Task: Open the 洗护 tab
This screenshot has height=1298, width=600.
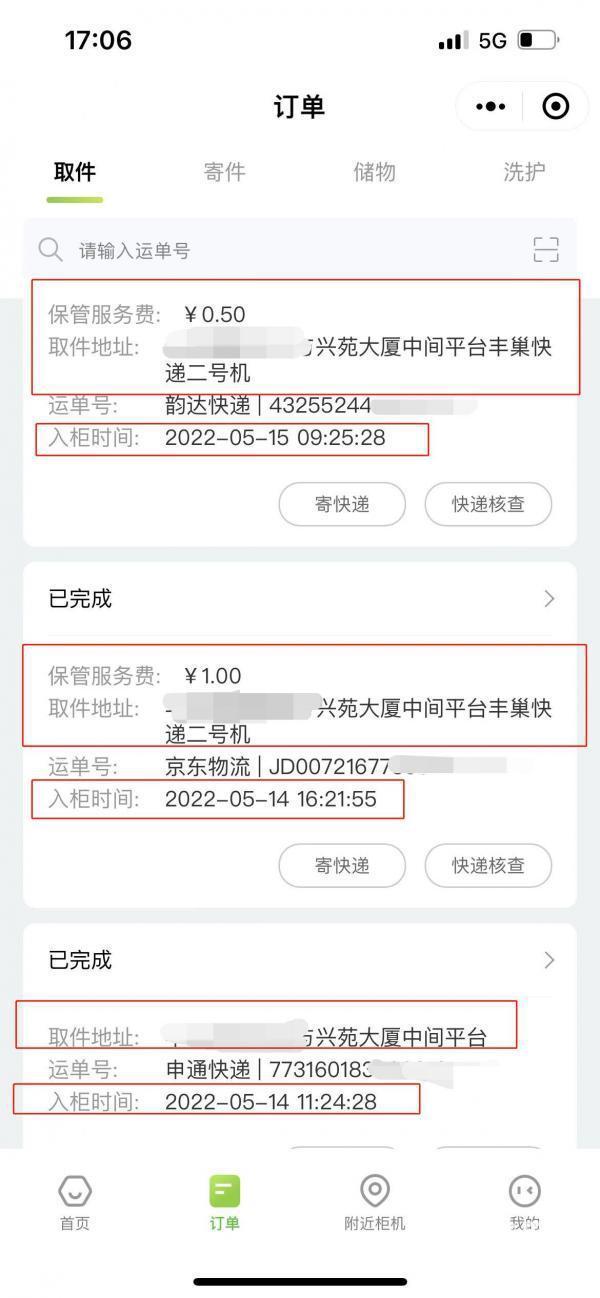Action: point(524,172)
